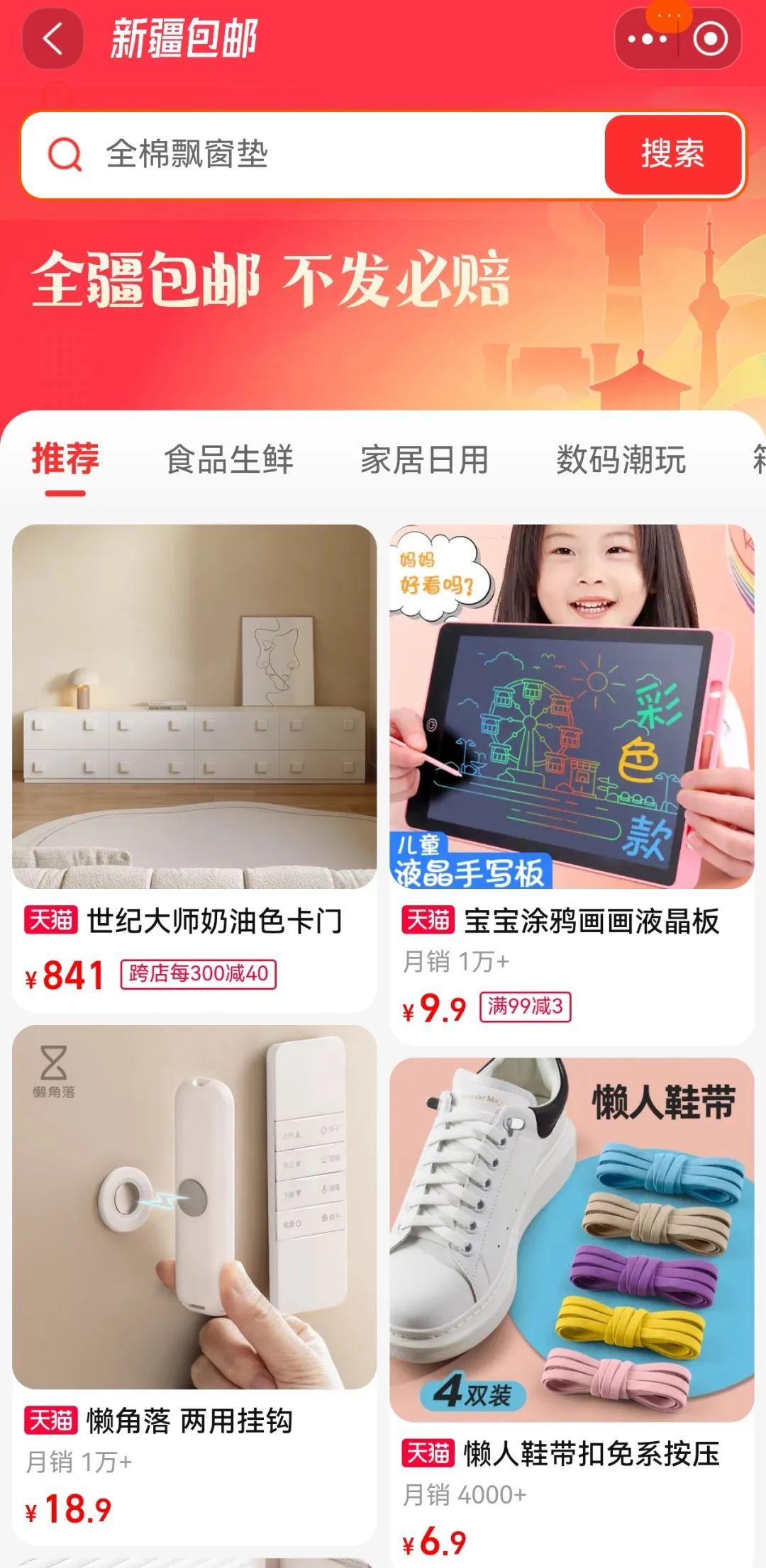Image resolution: width=766 pixels, height=1568 pixels.
Task: Go back from 新疆包邮 page
Action: 52,39
